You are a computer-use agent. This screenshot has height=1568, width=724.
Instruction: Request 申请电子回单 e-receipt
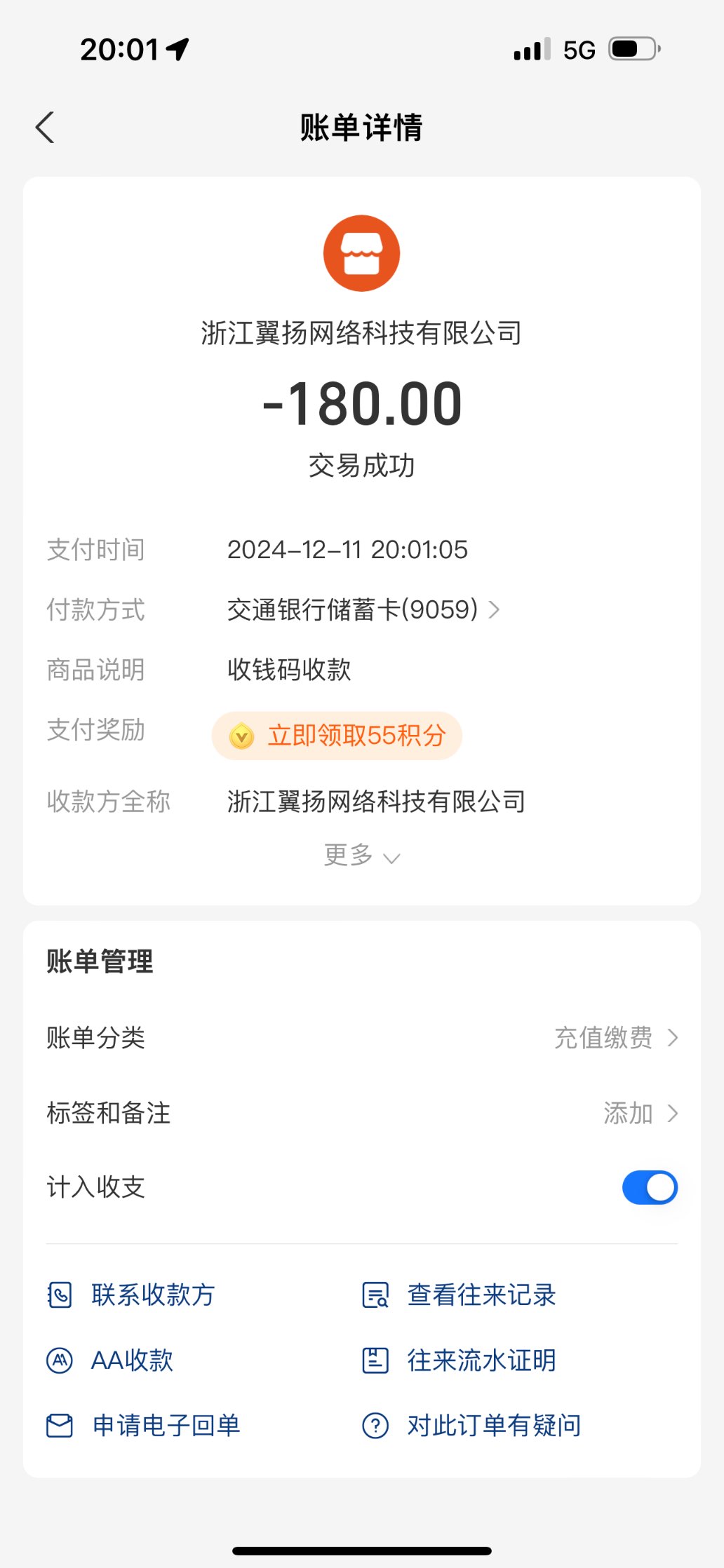click(166, 1426)
